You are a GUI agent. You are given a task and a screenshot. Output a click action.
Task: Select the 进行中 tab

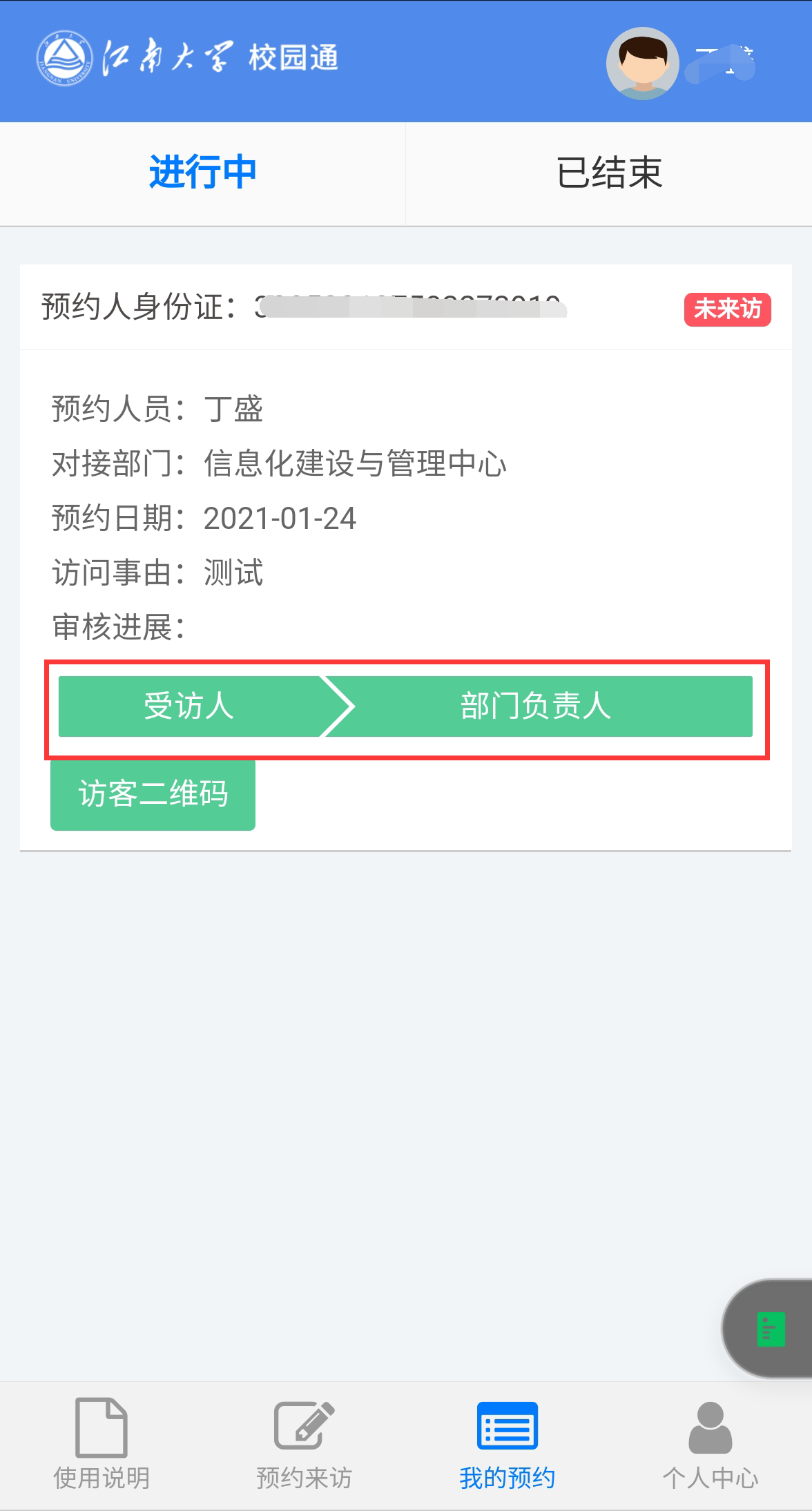[x=202, y=173]
